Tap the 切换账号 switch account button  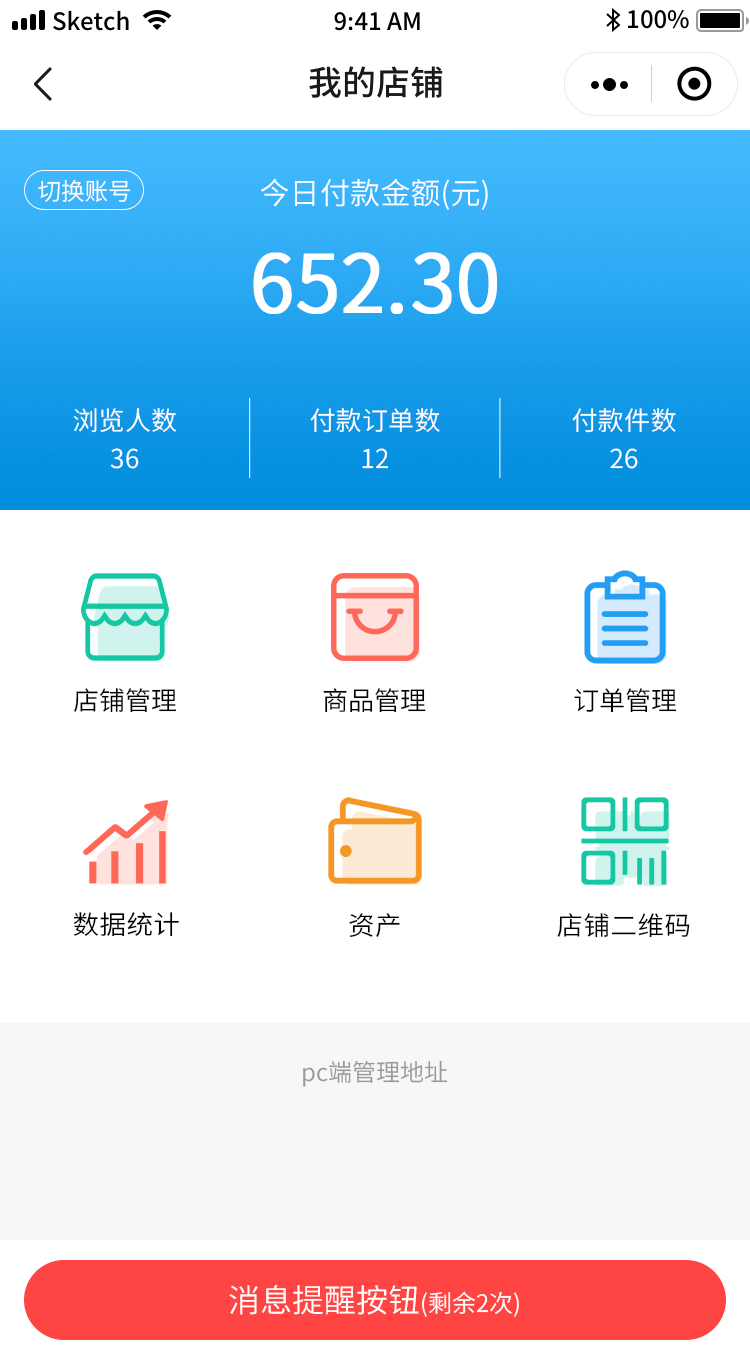pos(84,190)
